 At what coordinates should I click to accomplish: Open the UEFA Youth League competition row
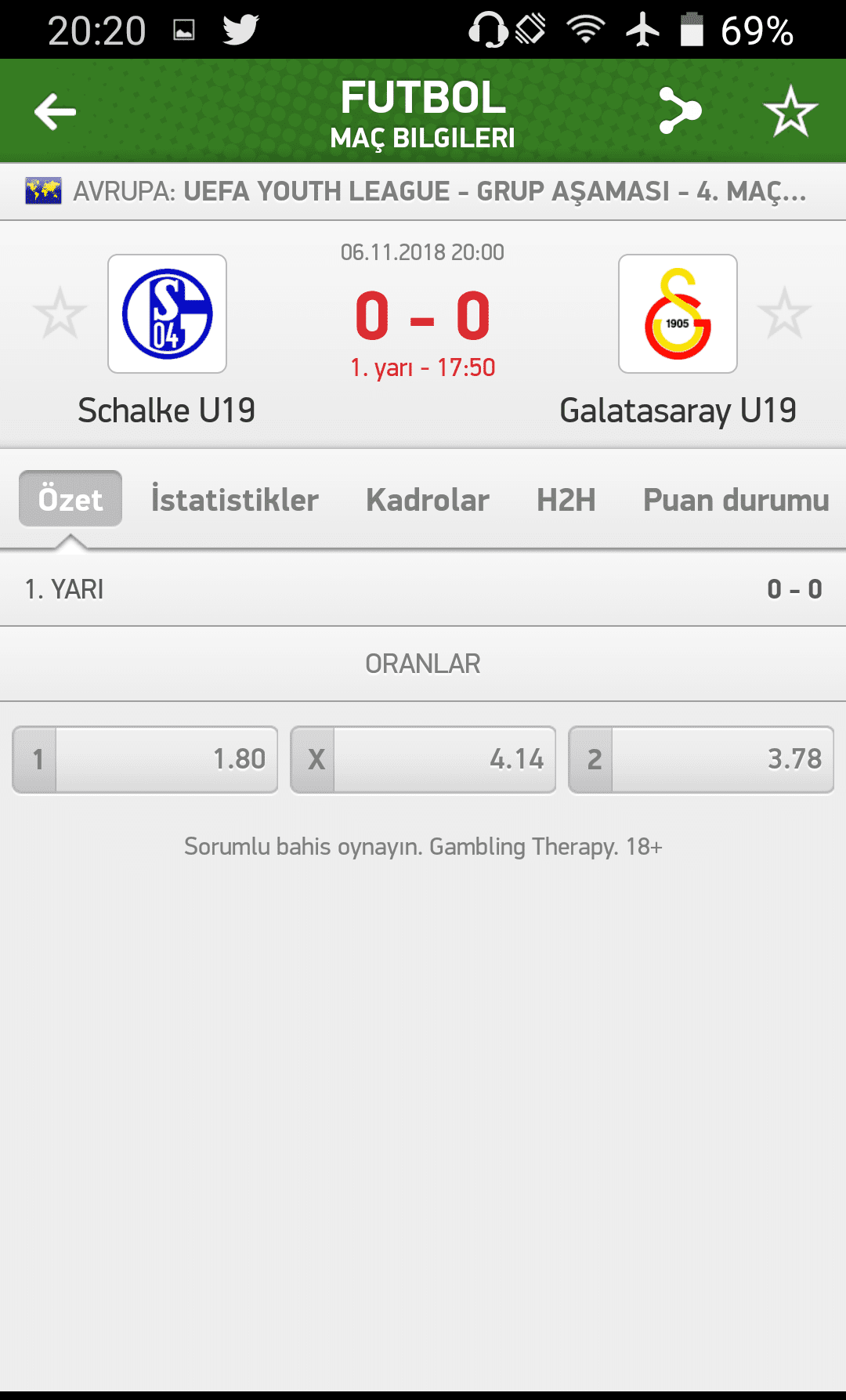tap(423, 191)
